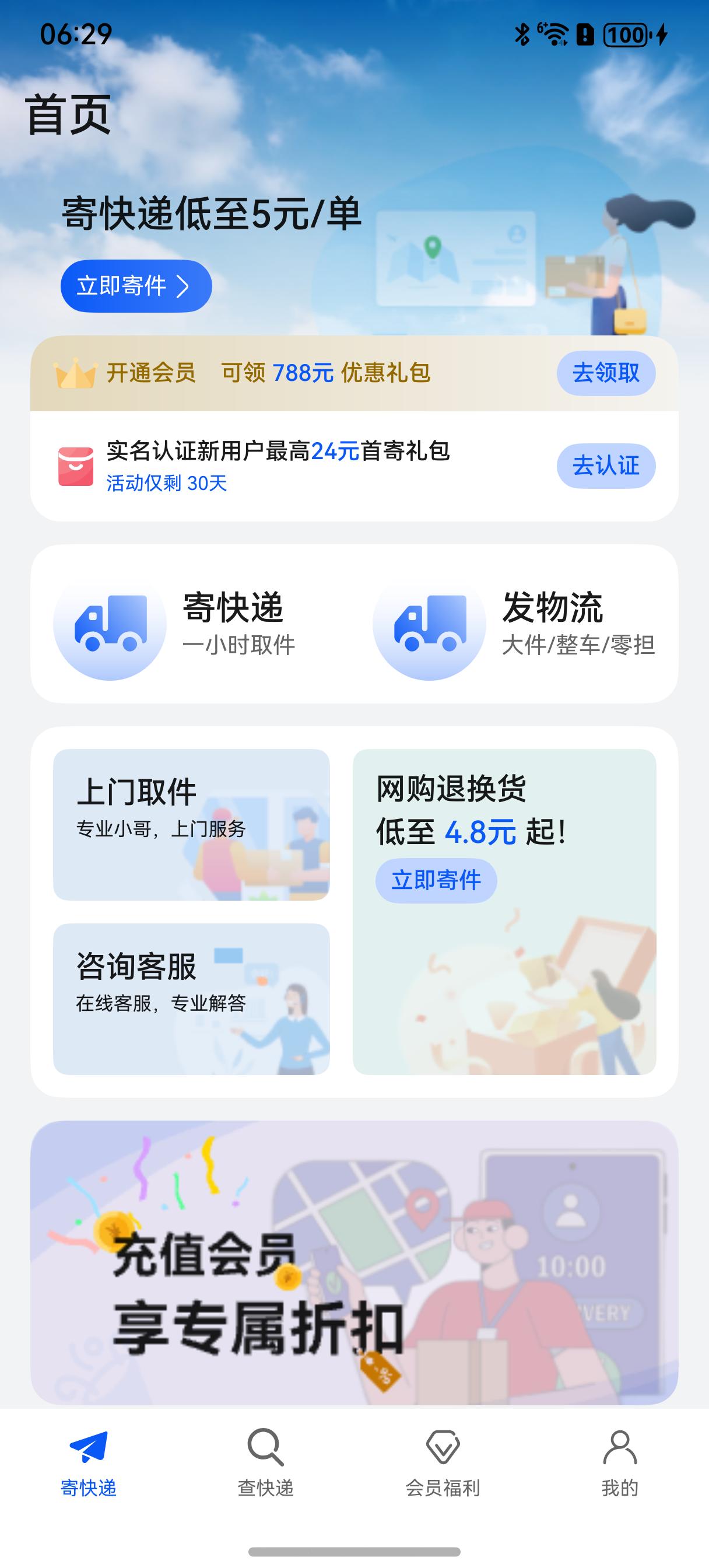This screenshot has height=1568, width=709.
Task: Go to the 会员福利 tab
Action: coord(443,1464)
